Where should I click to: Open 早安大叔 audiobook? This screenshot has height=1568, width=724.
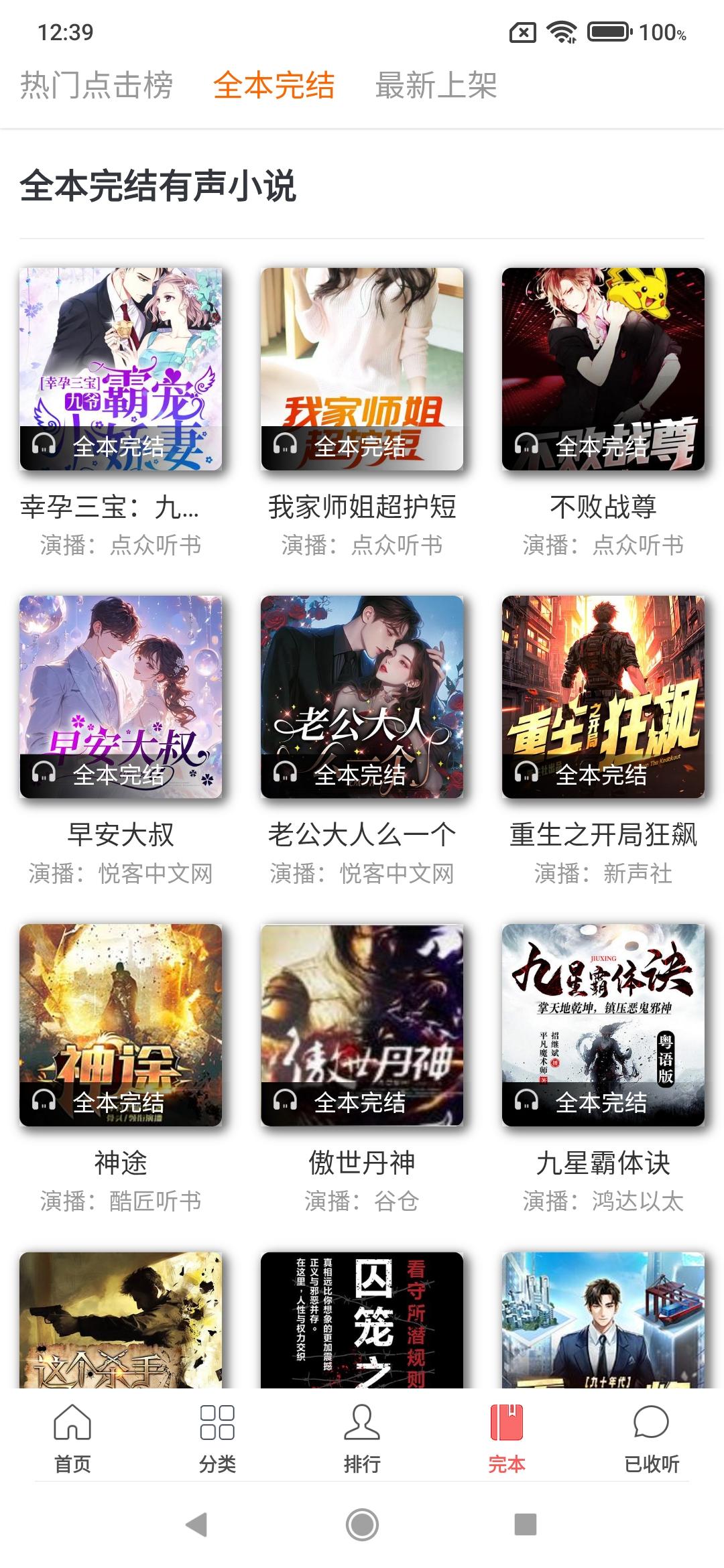121,697
